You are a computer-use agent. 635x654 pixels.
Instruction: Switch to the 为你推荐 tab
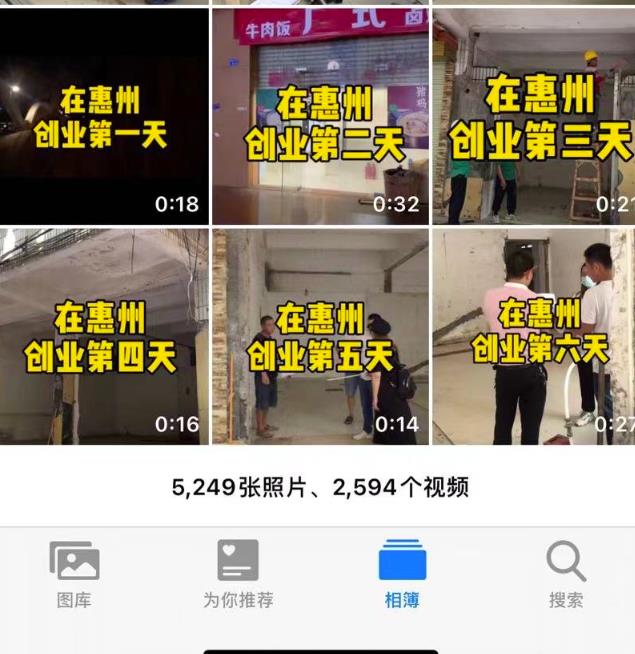point(238,574)
